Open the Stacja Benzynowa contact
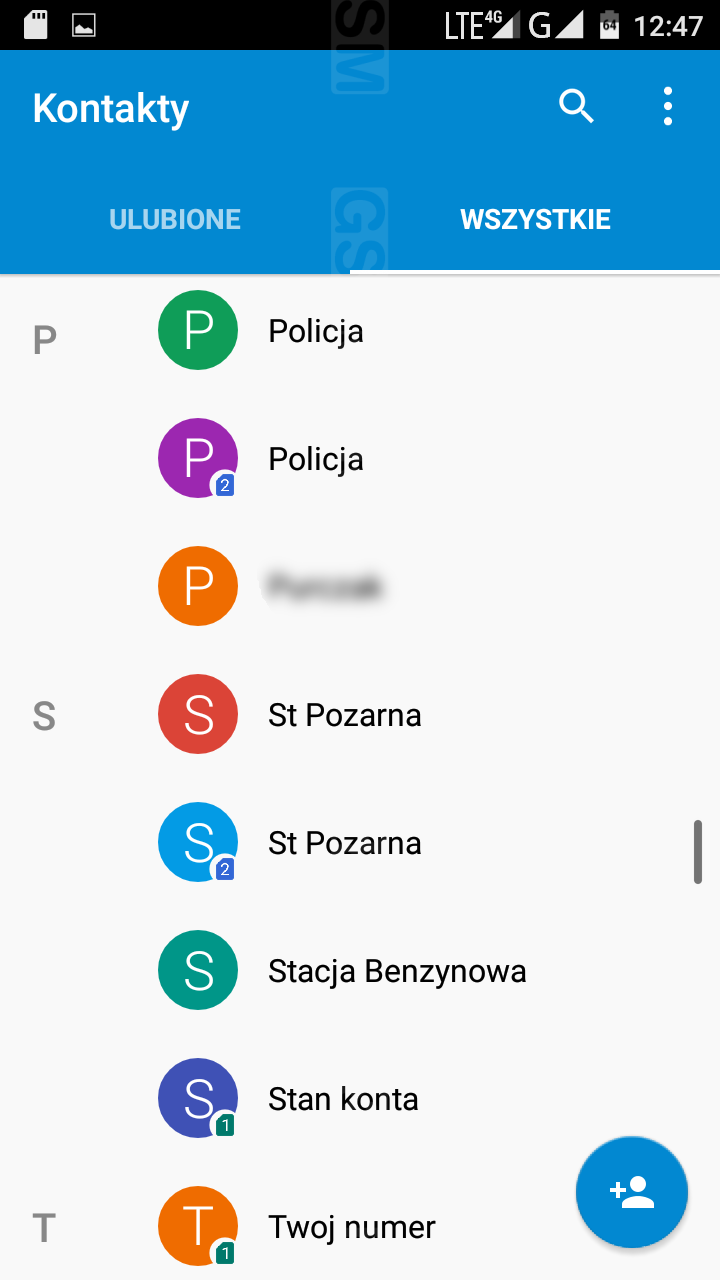The height and width of the screenshot is (1280, 720). [396, 971]
